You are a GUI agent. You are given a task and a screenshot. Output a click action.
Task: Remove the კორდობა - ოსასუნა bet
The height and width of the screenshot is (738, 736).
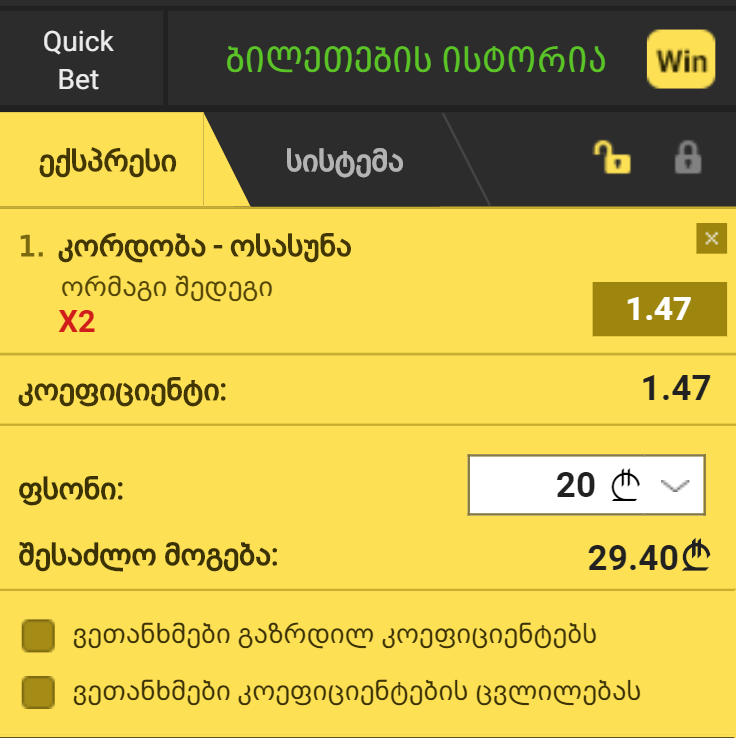[711, 240]
